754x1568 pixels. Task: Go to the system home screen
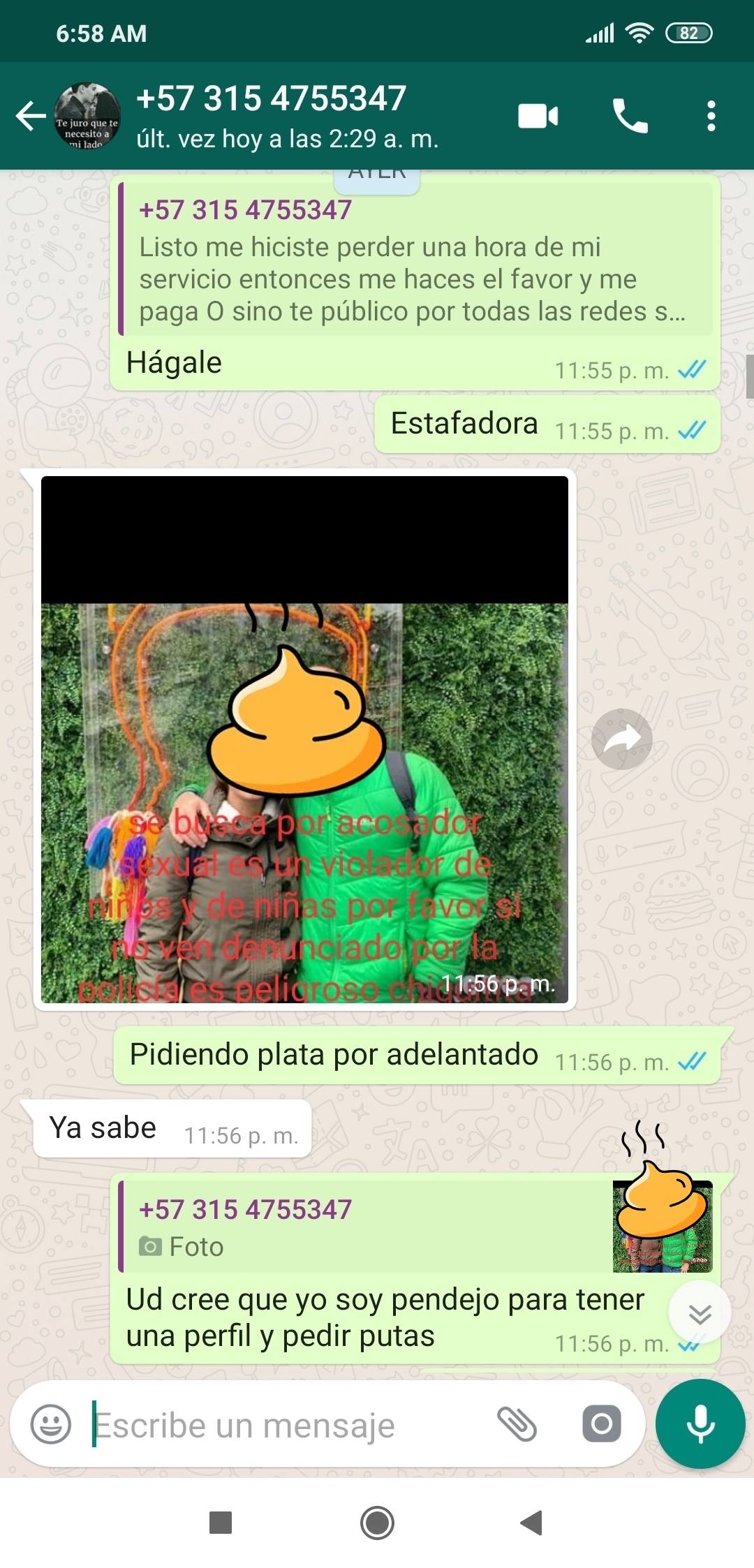coord(377,1523)
